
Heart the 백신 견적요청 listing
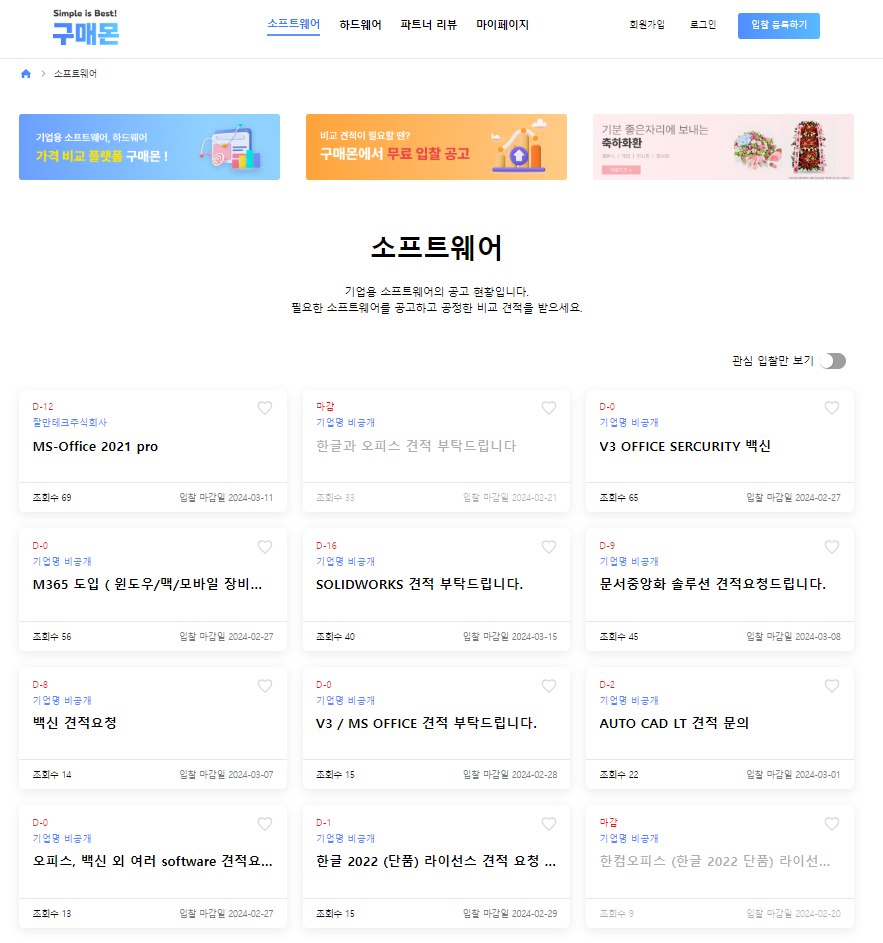coord(265,686)
